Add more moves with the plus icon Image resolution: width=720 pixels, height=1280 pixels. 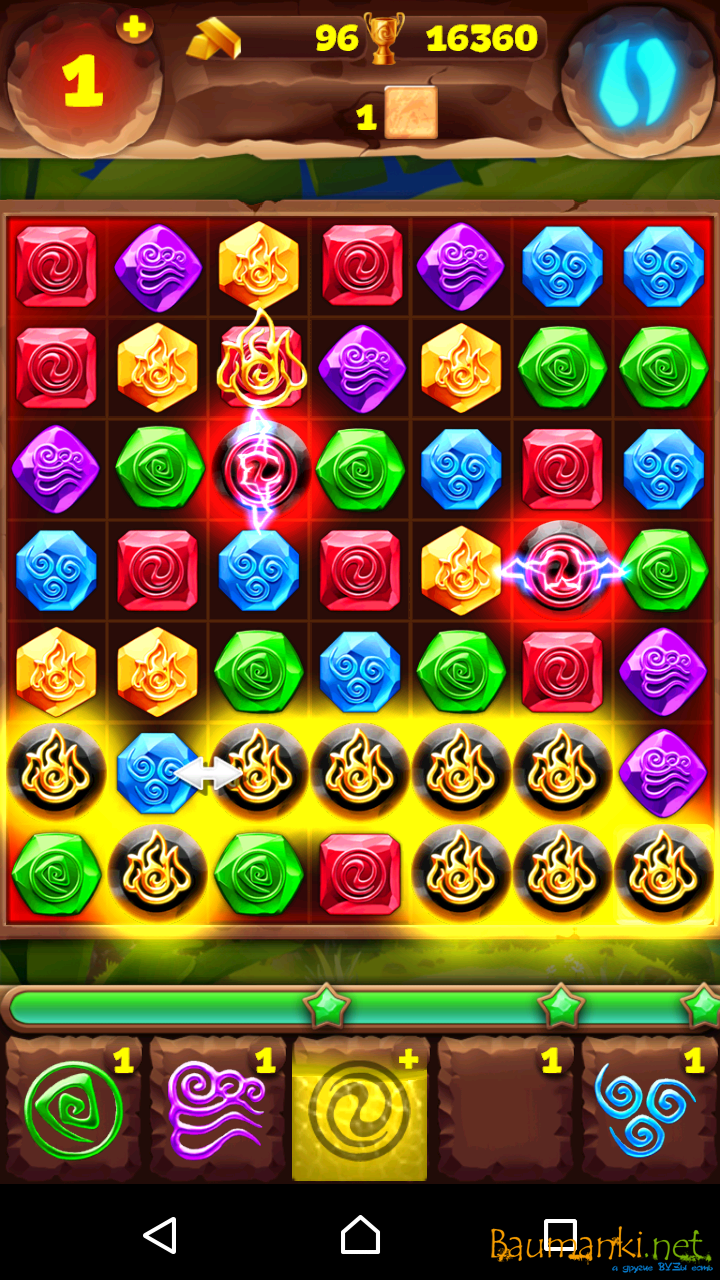tap(134, 27)
